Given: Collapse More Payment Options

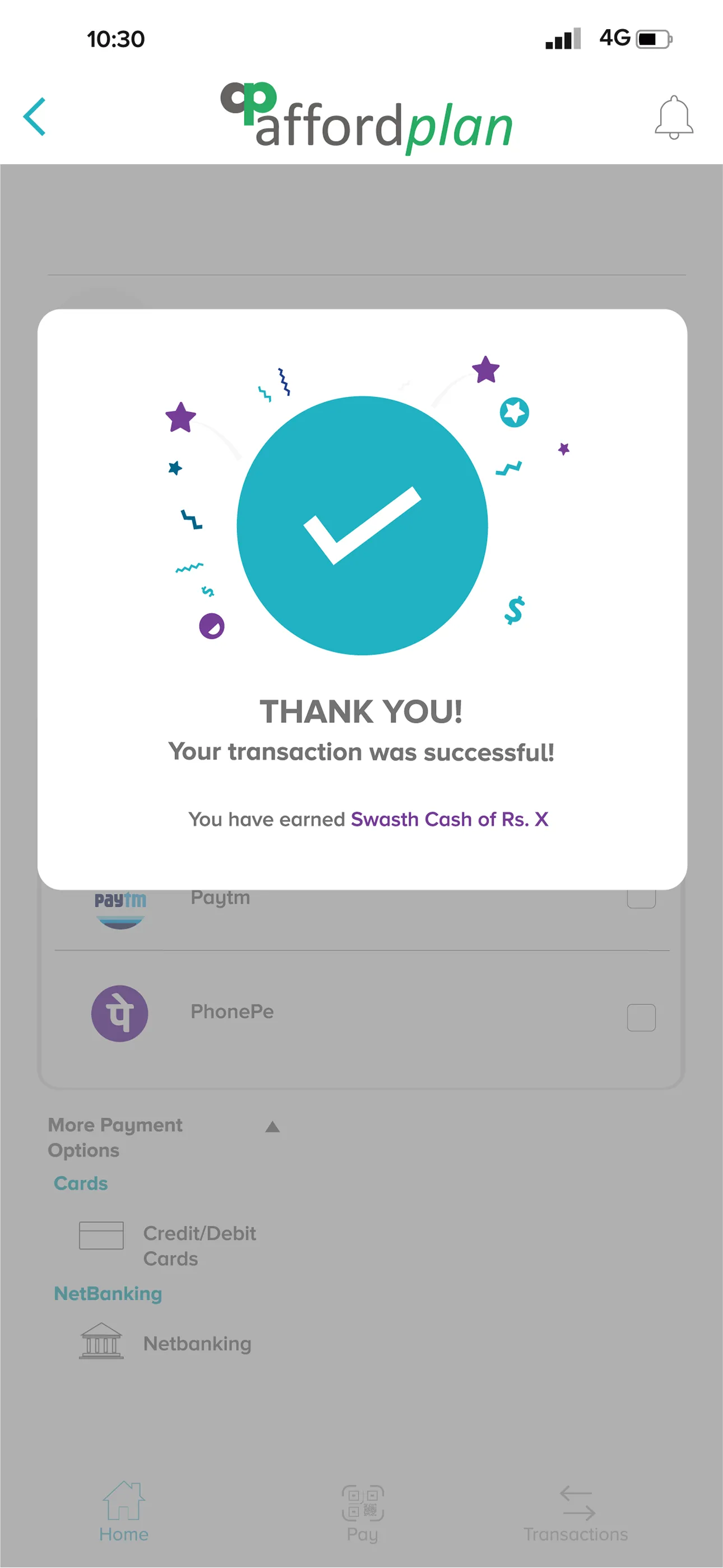Looking at the screenshot, I should coord(272,1126).
